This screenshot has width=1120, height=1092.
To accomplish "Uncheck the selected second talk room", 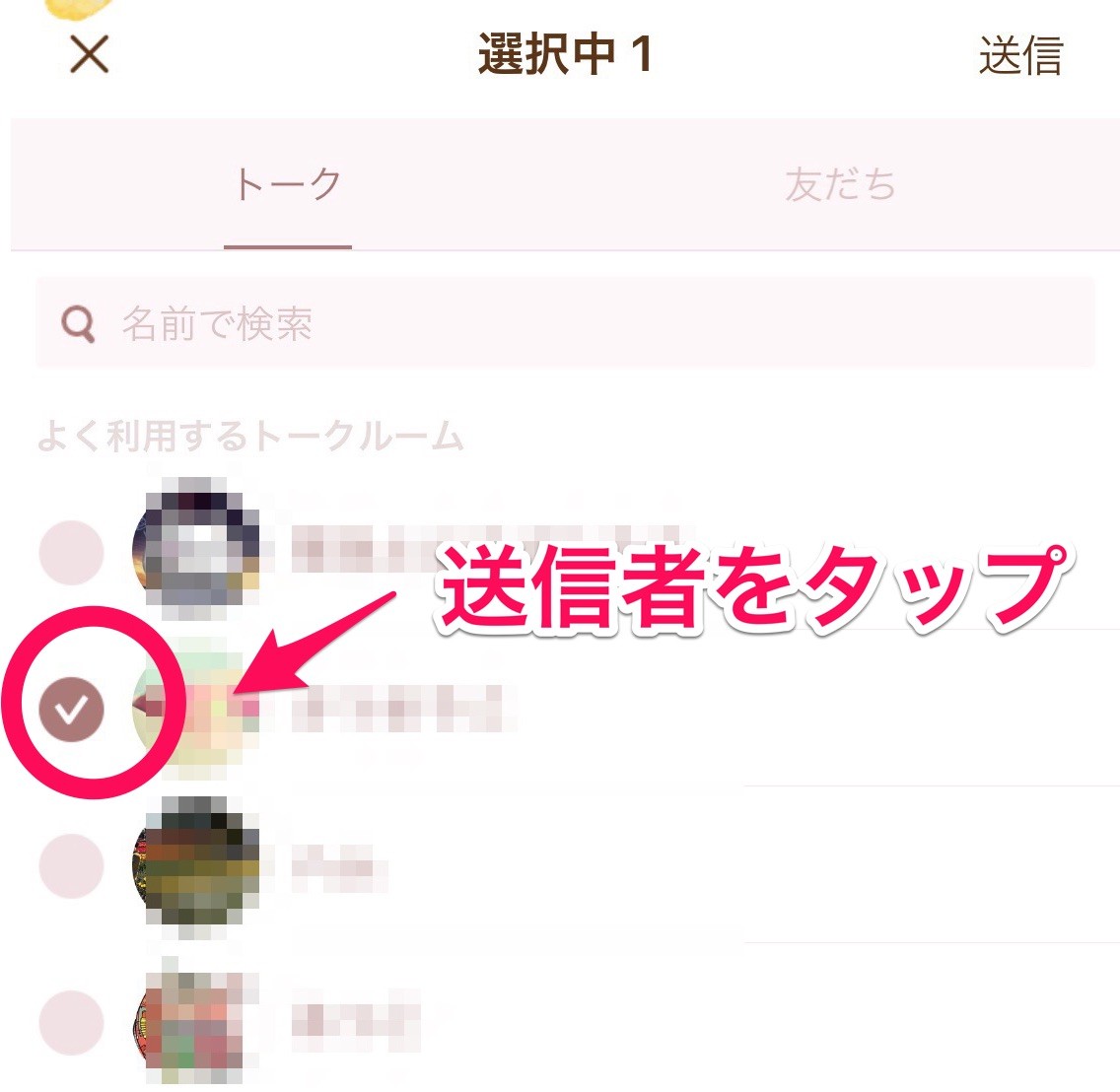I will pos(71,710).
